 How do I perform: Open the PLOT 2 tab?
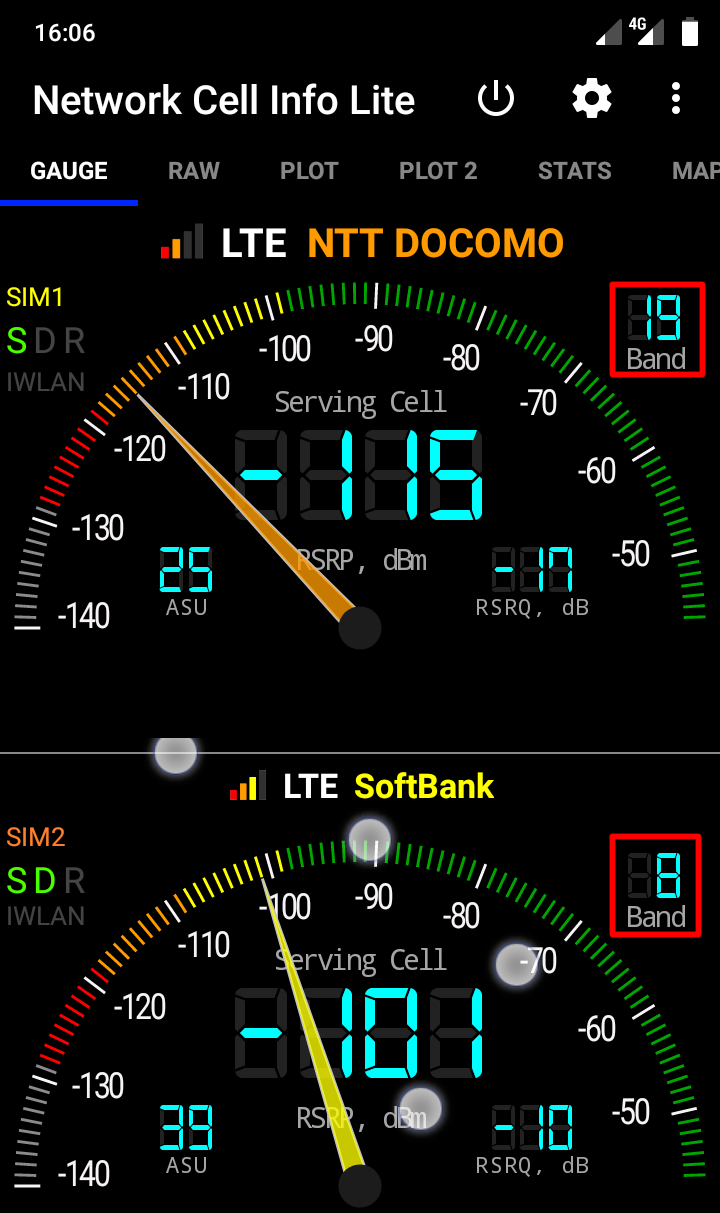click(438, 171)
